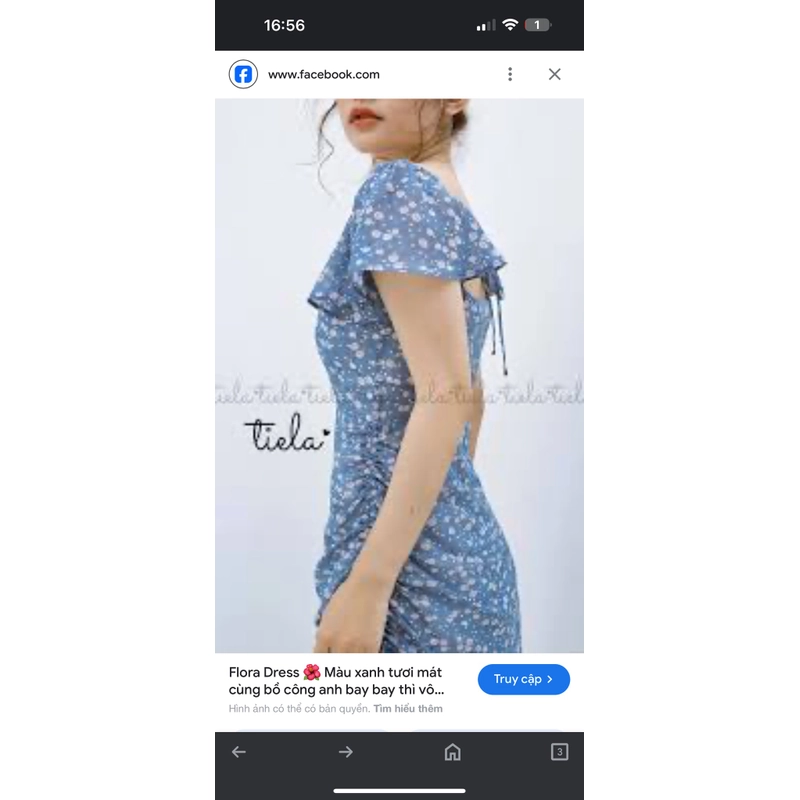Screen dimensions: 800x800
Task: Tap the Truy cập button
Action: [523, 679]
